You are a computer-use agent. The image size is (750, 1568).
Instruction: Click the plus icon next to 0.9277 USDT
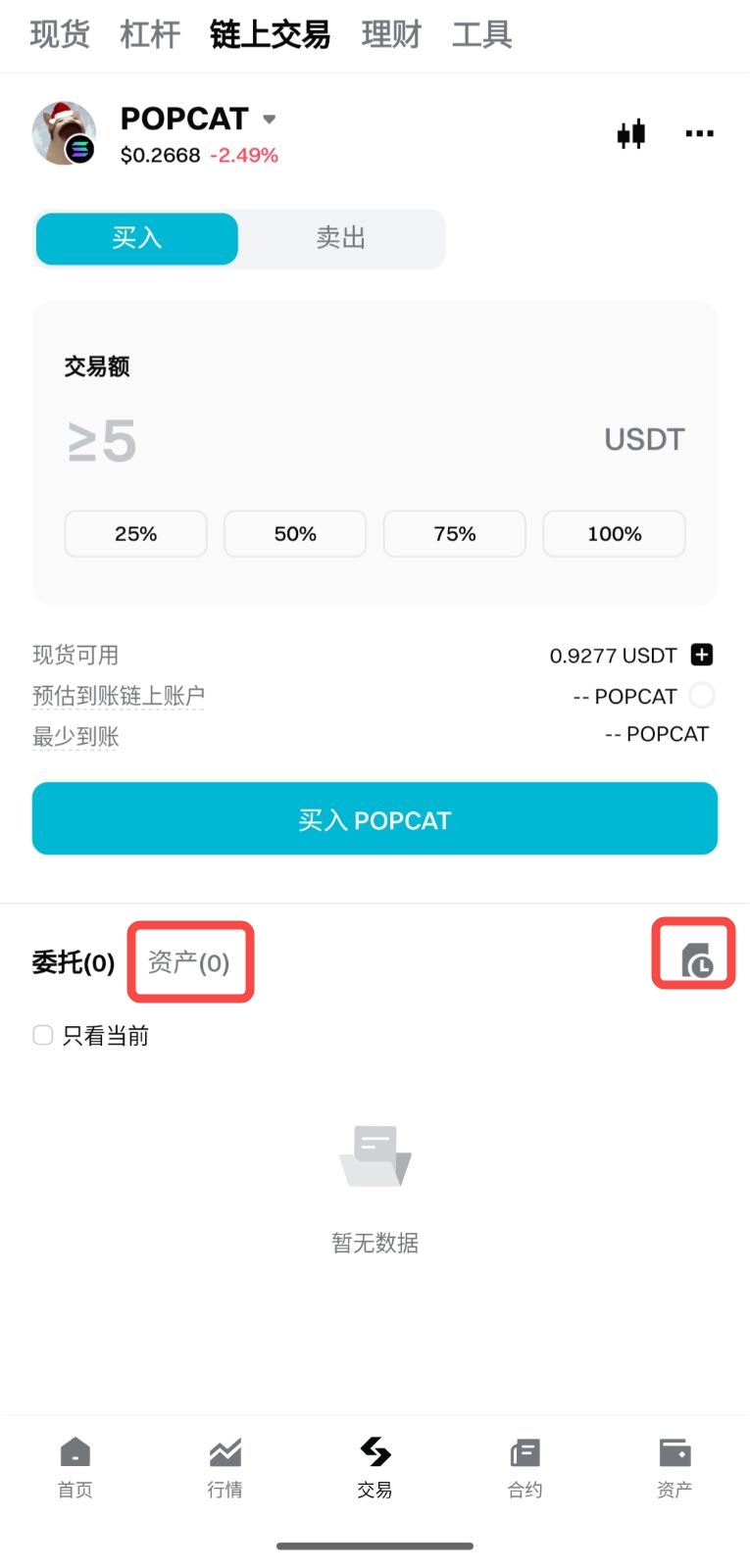[x=702, y=655]
